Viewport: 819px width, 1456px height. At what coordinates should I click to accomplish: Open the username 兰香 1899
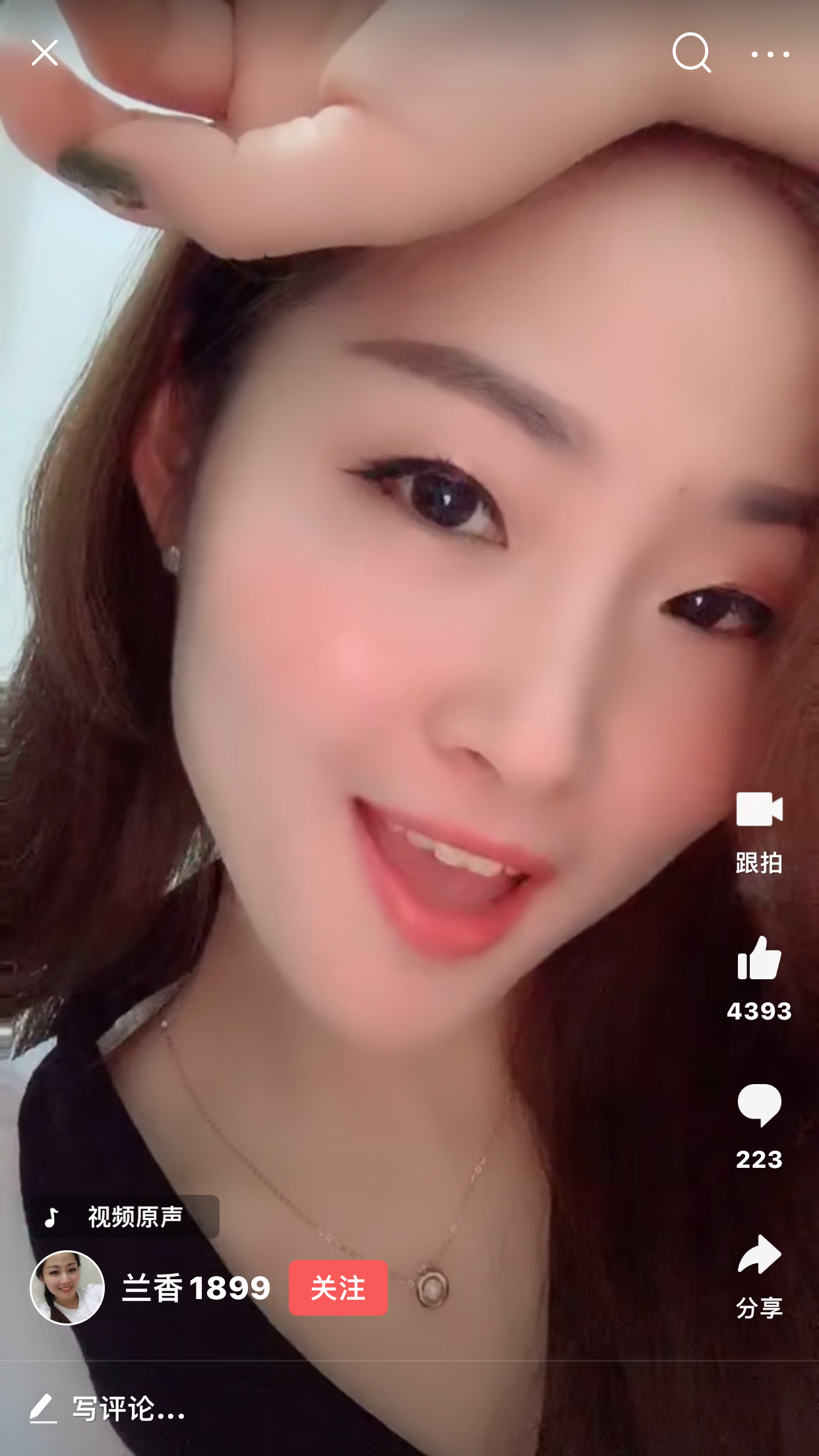(197, 1288)
